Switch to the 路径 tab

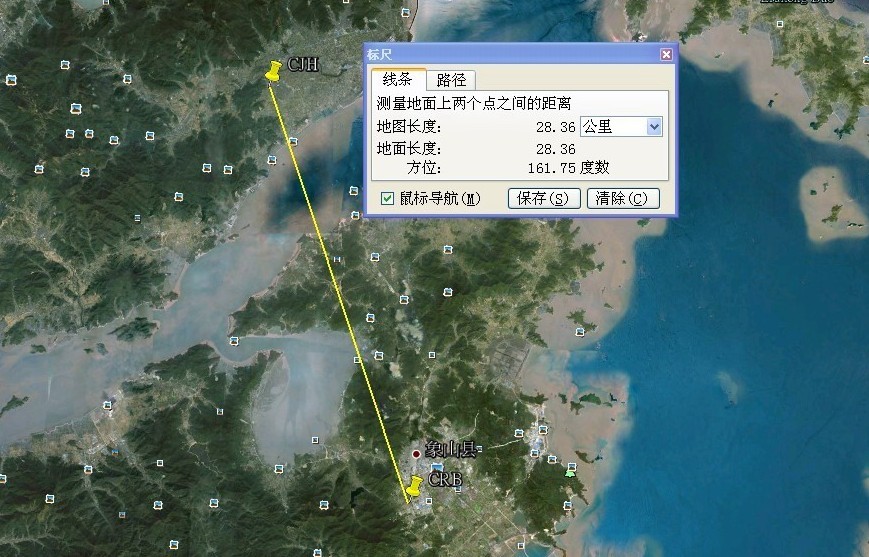[x=451, y=80]
